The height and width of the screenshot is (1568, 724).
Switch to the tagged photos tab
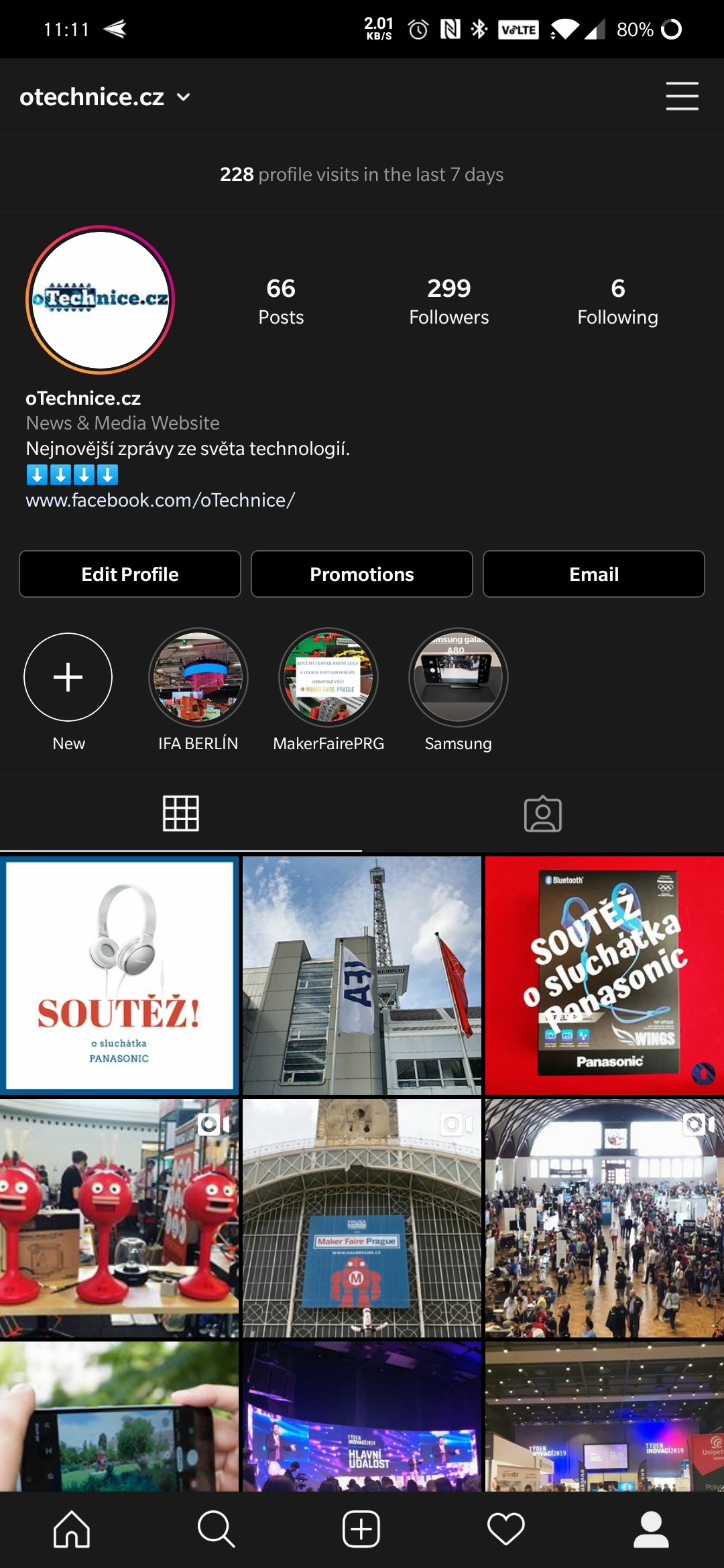coord(542,814)
